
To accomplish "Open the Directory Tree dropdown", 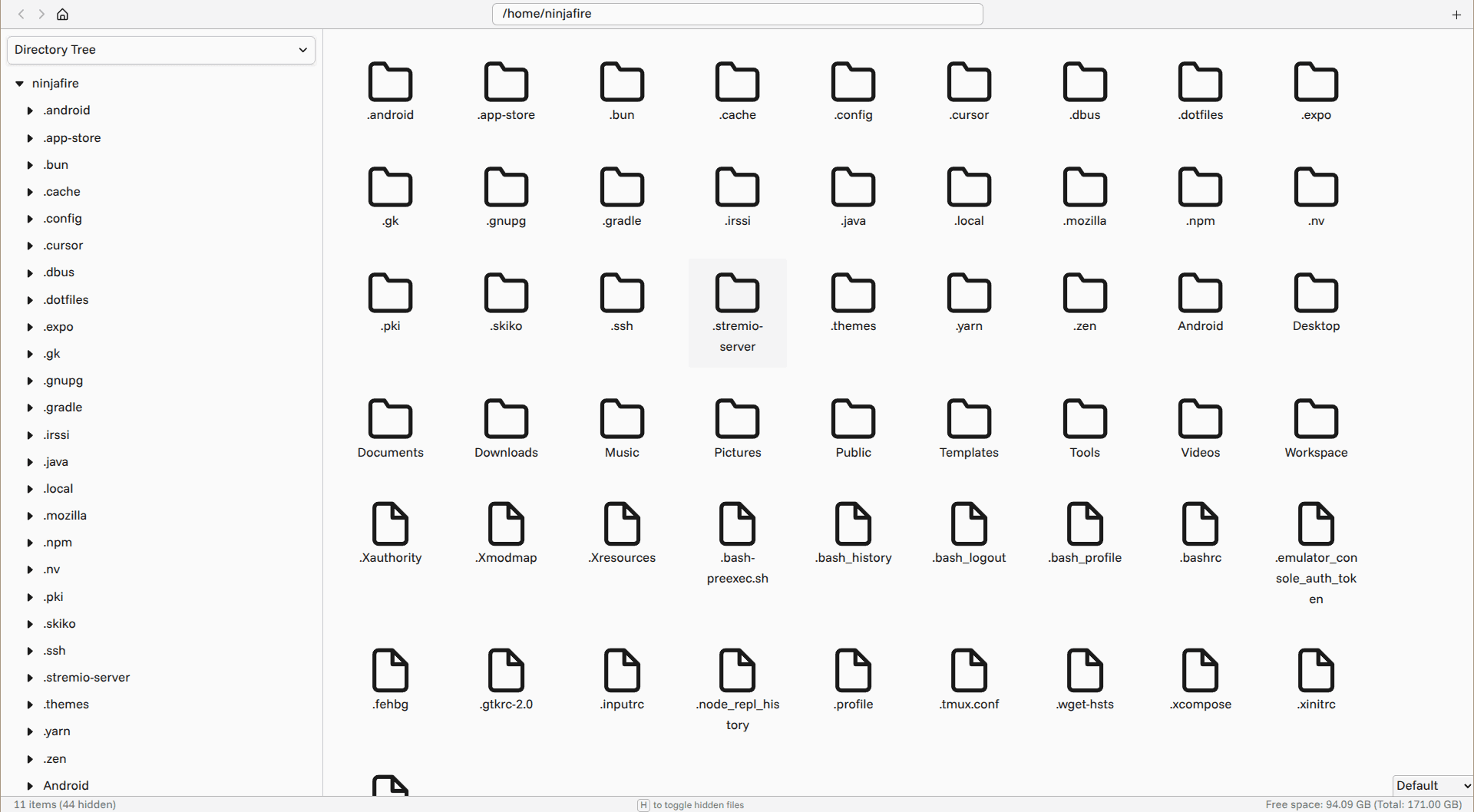I will (x=161, y=50).
